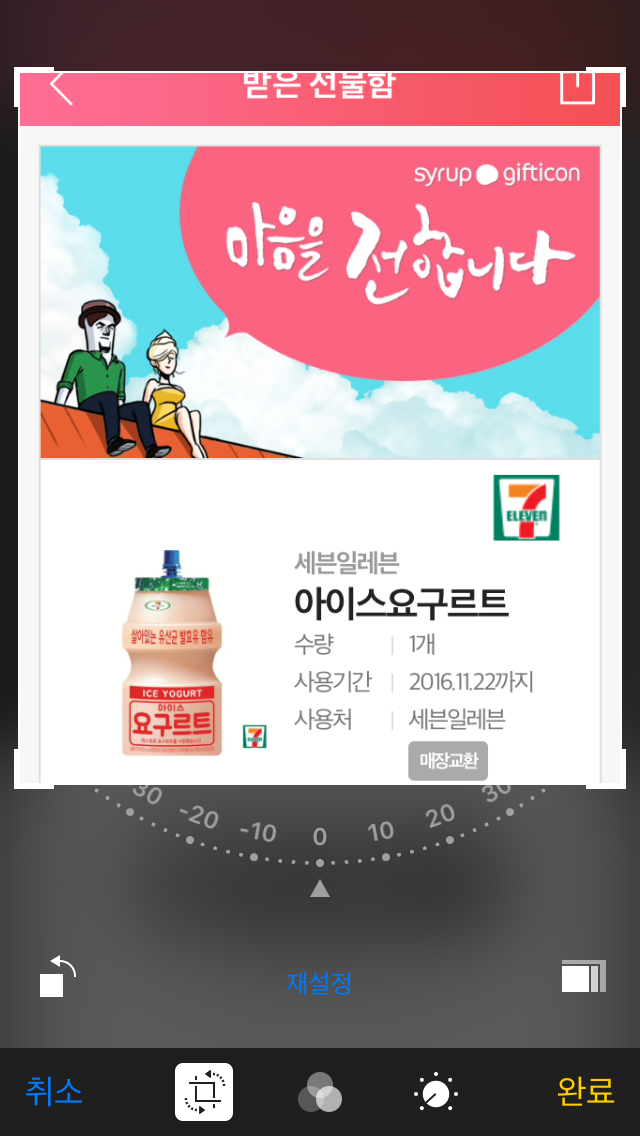Select the crop and rotate tool
Viewport: 640px width, 1136px height.
tap(204, 1091)
